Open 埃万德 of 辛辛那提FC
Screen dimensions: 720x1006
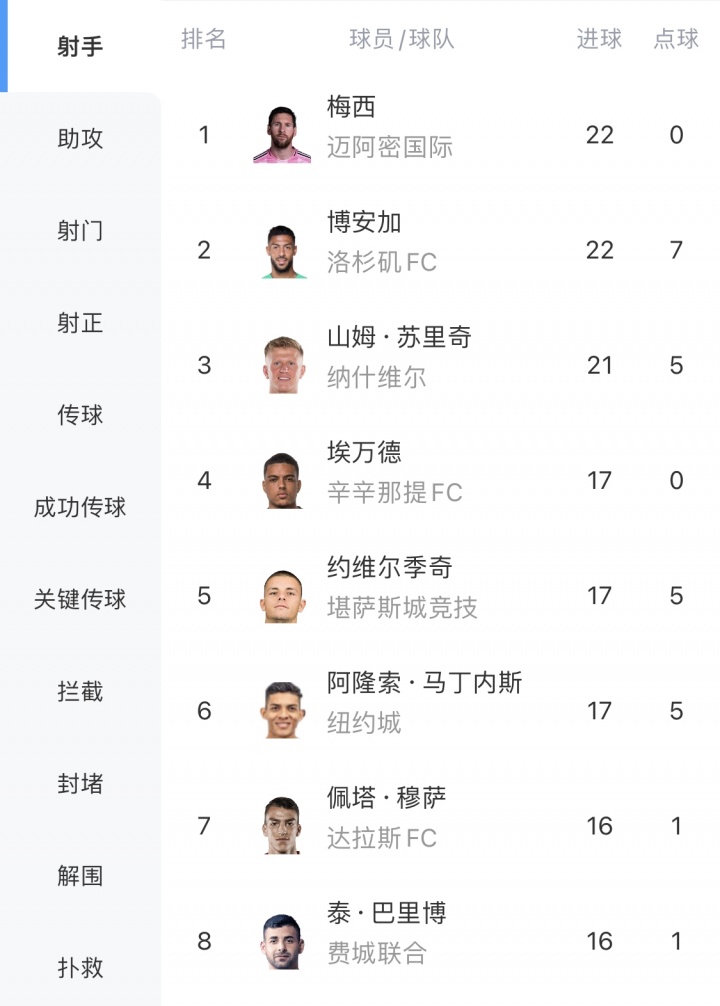(x=393, y=471)
